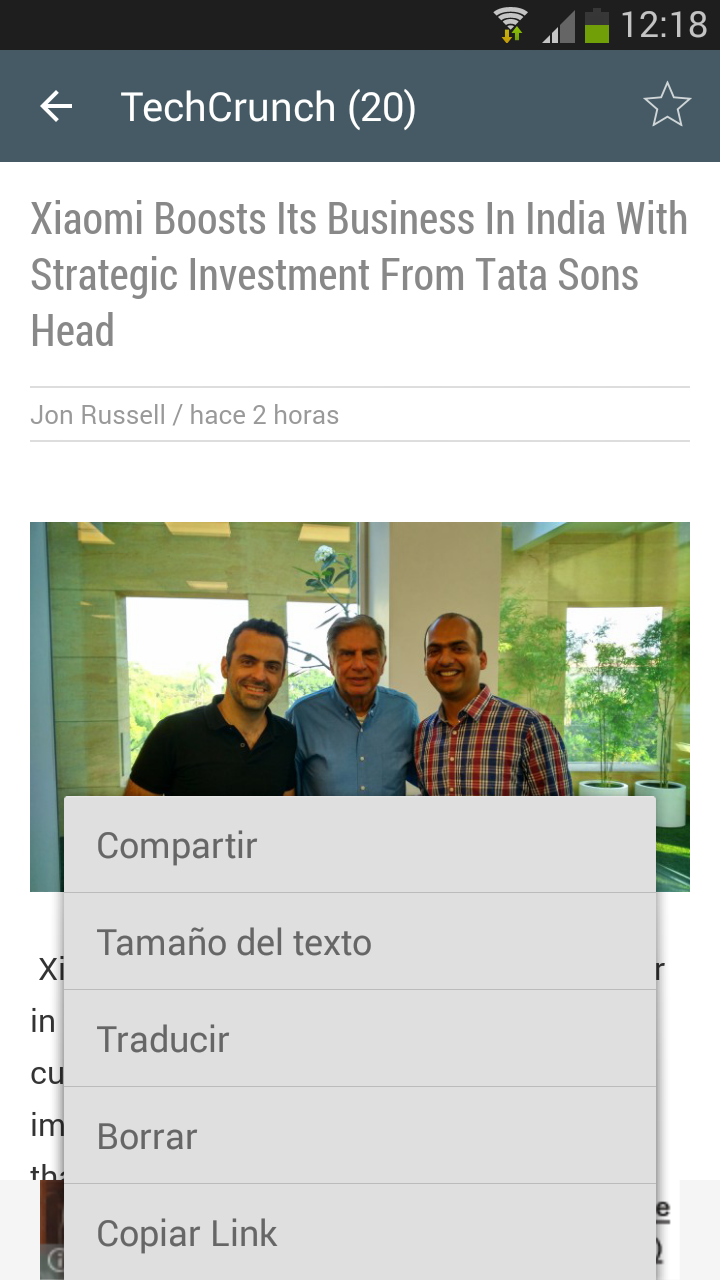Star this TechCrunch article
Image resolution: width=720 pixels, height=1280 pixels.
tap(666, 105)
